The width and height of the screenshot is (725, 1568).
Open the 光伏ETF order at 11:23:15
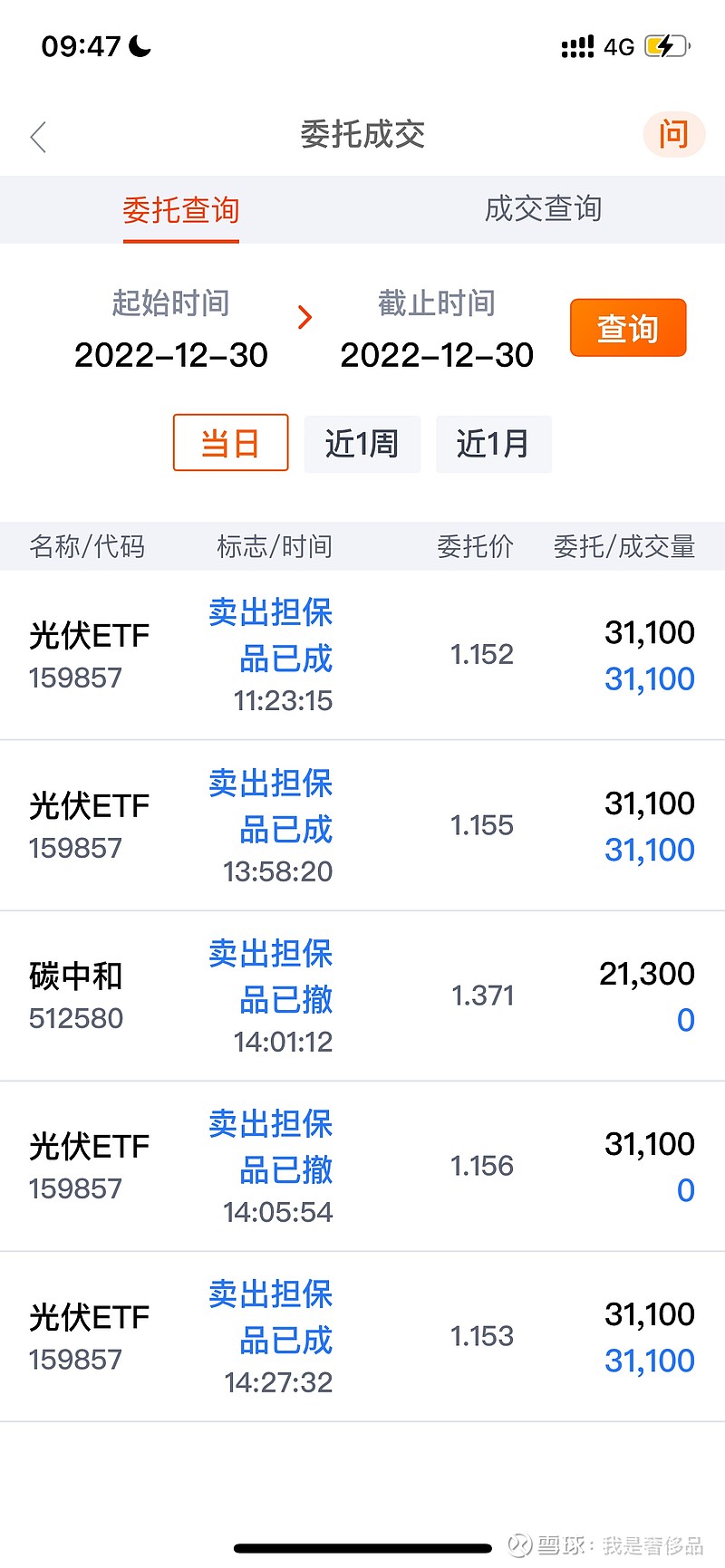[x=362, y=655]
